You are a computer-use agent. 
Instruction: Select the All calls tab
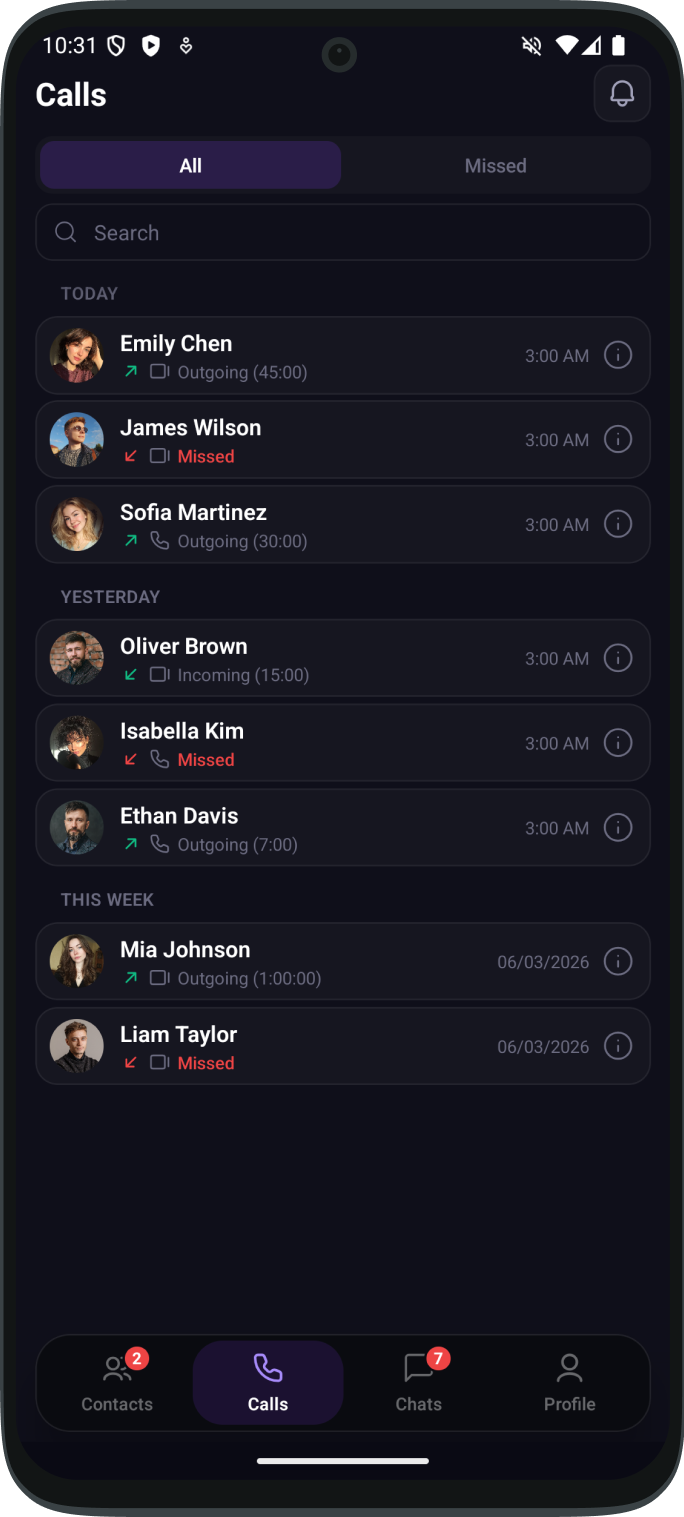click(x=190, y=166)
